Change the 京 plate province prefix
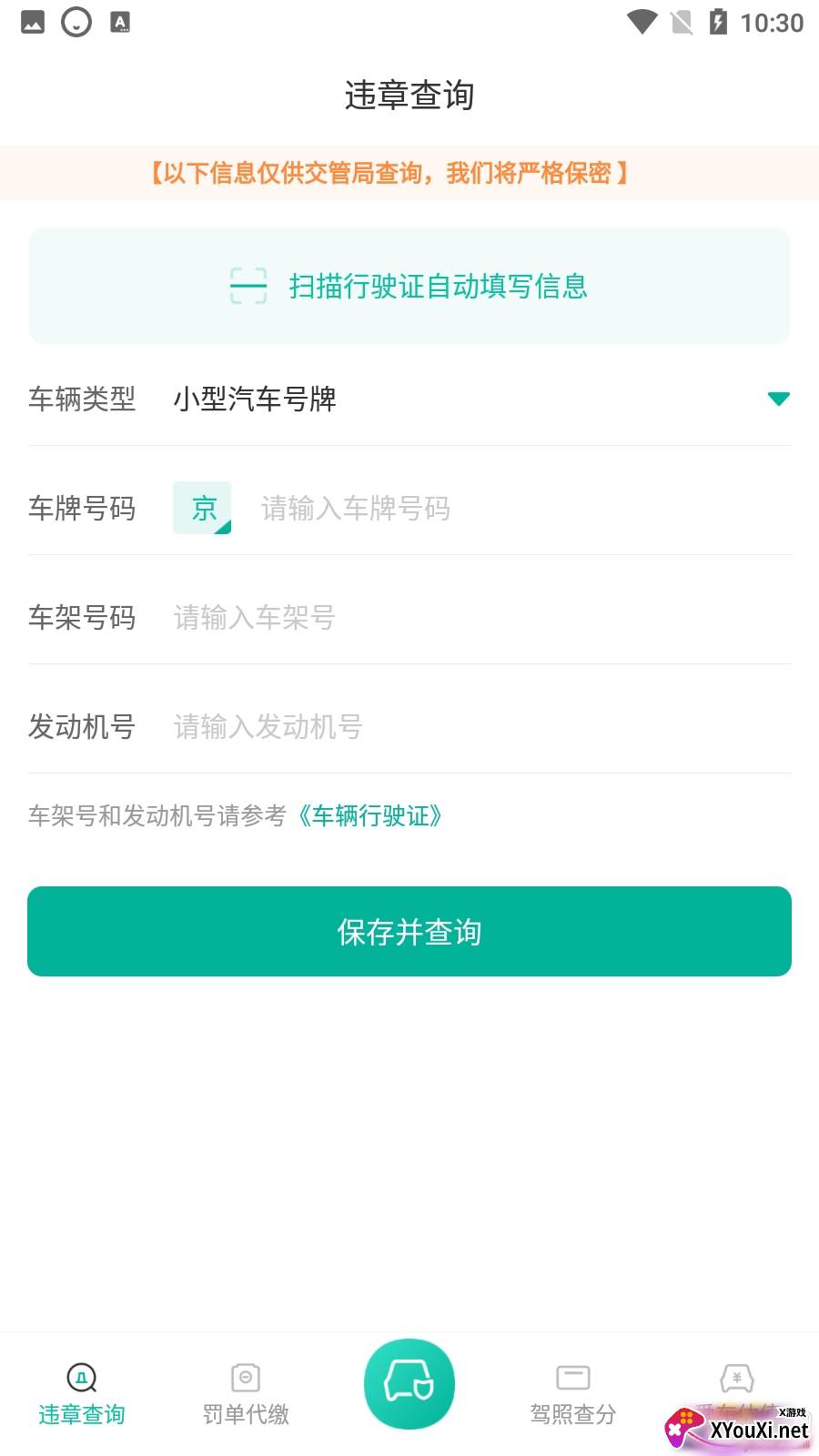 (202, 508)
